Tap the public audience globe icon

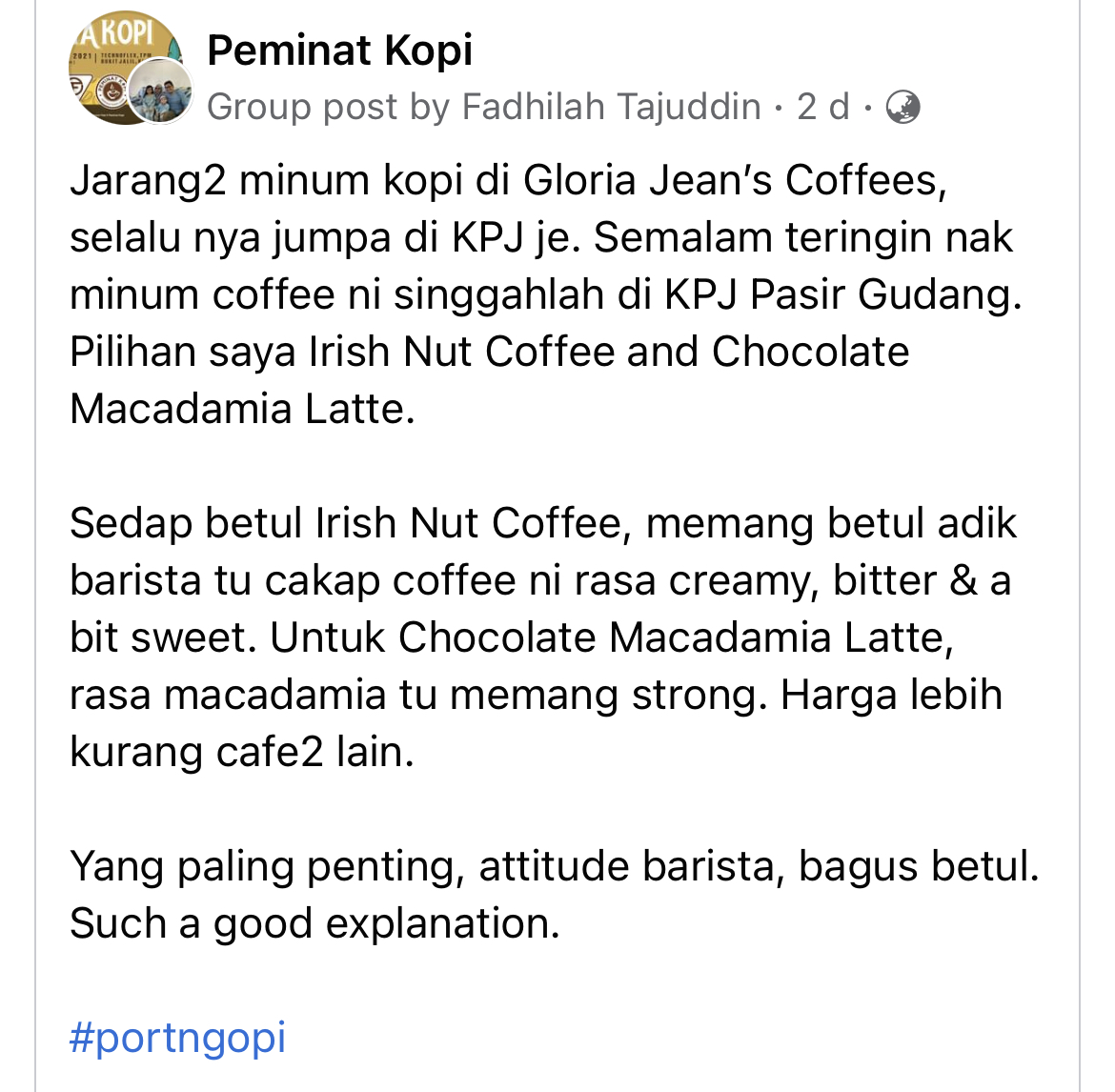tap(902, 107)
